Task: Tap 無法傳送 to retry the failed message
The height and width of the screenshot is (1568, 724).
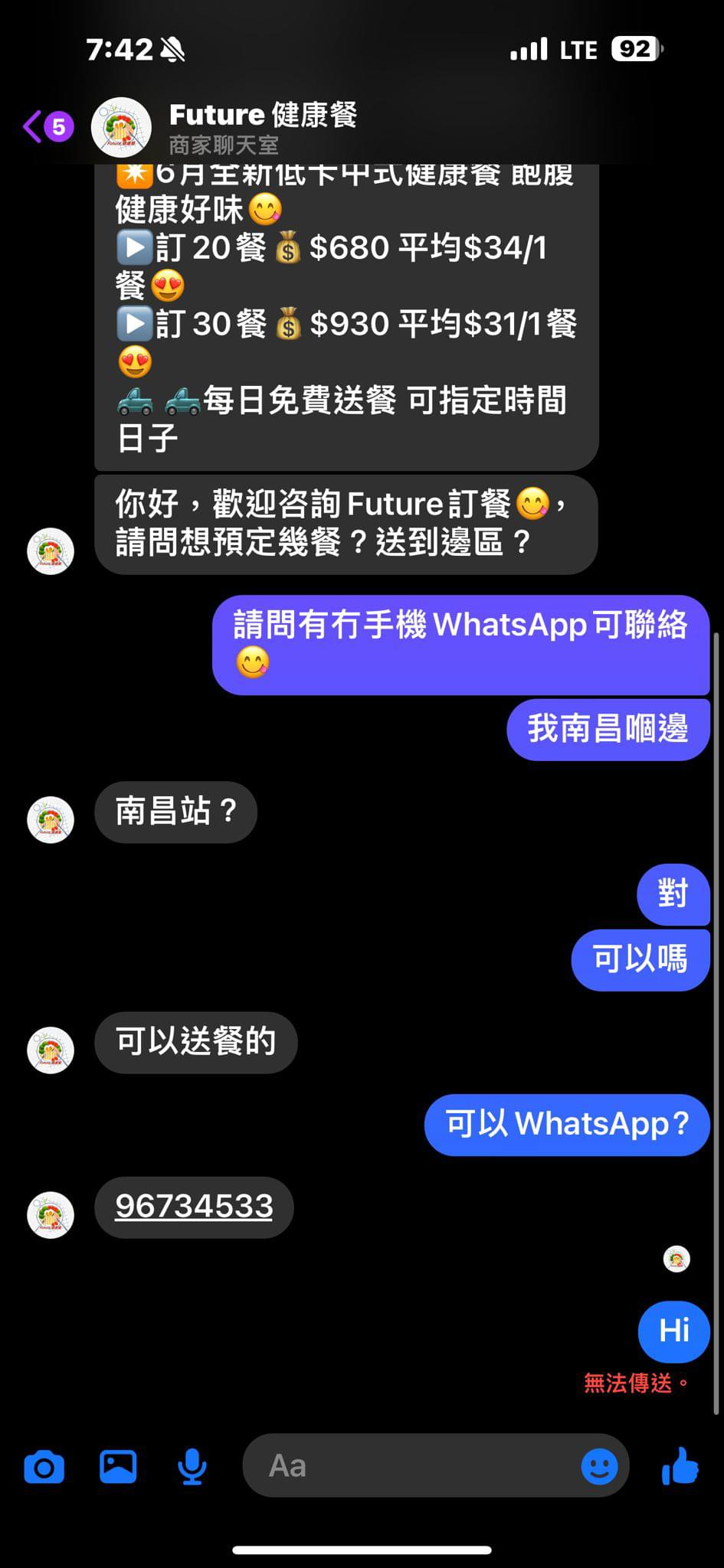Action: [634, 1383]
